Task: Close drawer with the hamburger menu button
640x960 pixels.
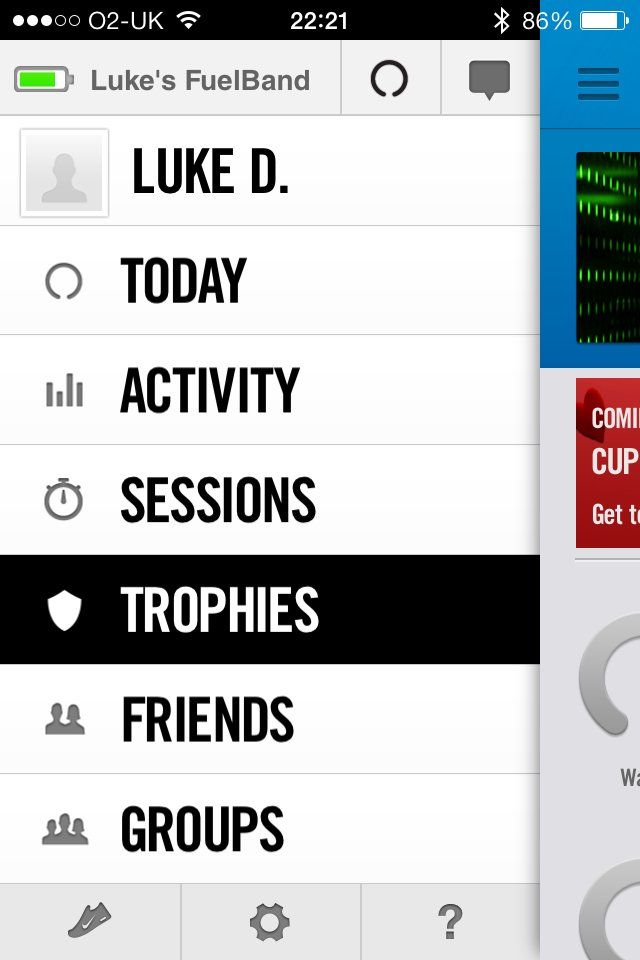Action: click(x=598, y=83)
